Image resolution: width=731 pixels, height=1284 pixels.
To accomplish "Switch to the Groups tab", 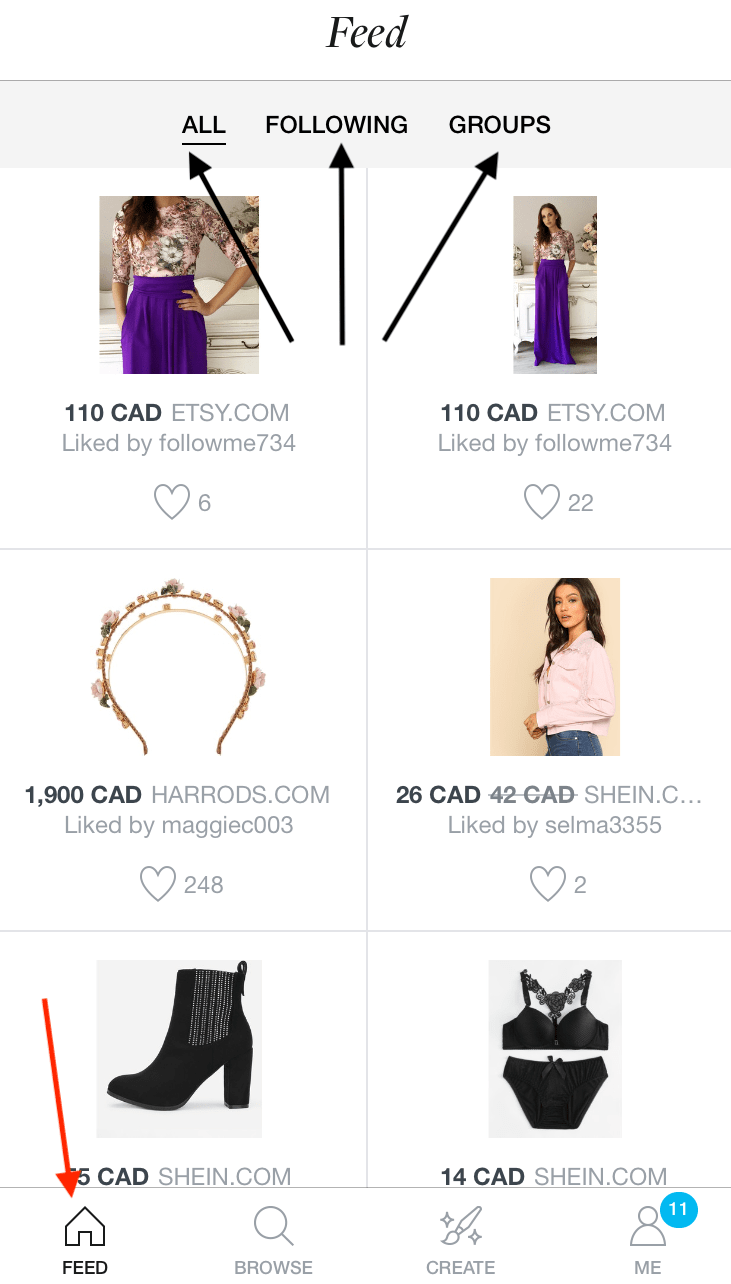I will point(499,125).
